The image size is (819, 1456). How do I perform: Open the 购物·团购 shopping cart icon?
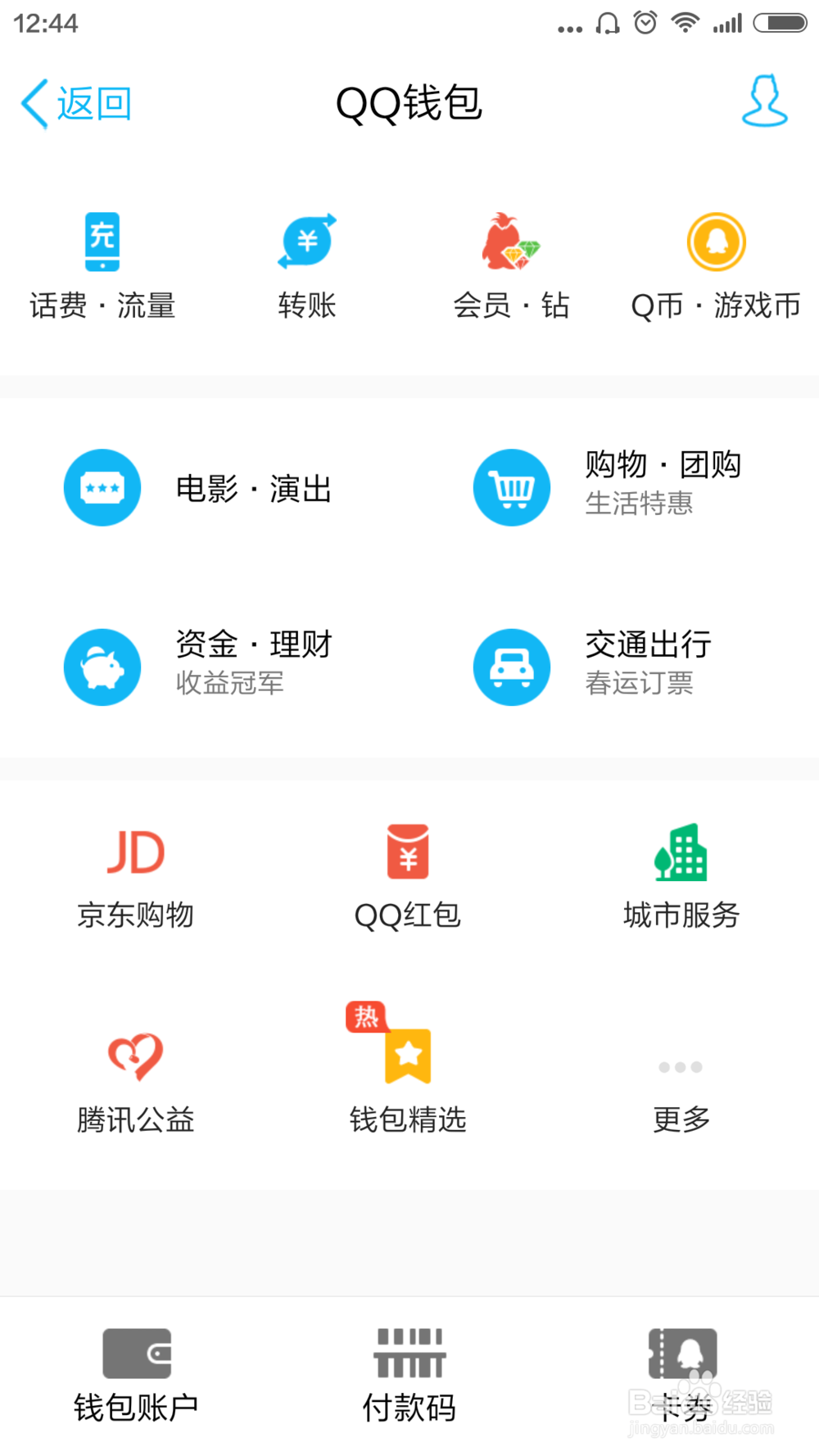point(512,487)
